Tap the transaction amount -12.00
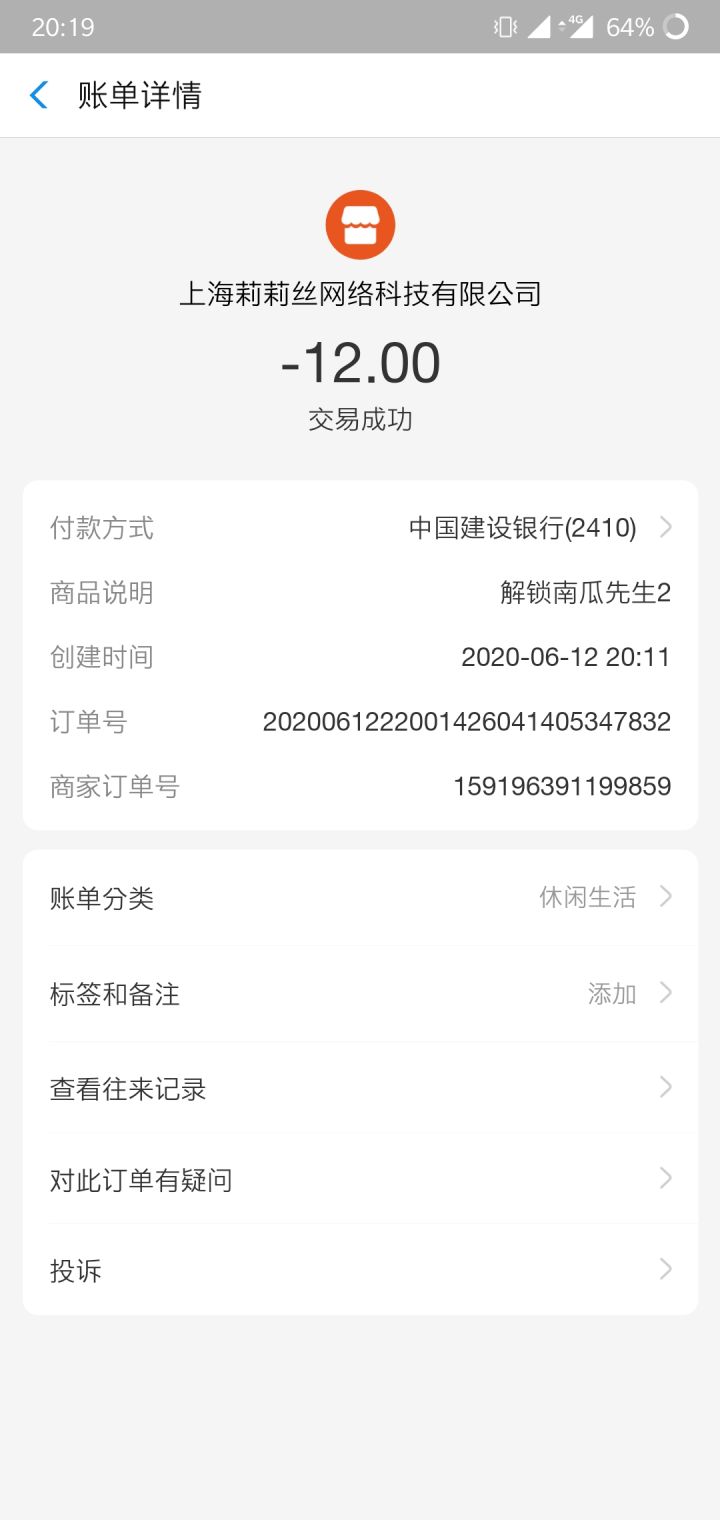720x1520 pixels. (x=360, y=363)
